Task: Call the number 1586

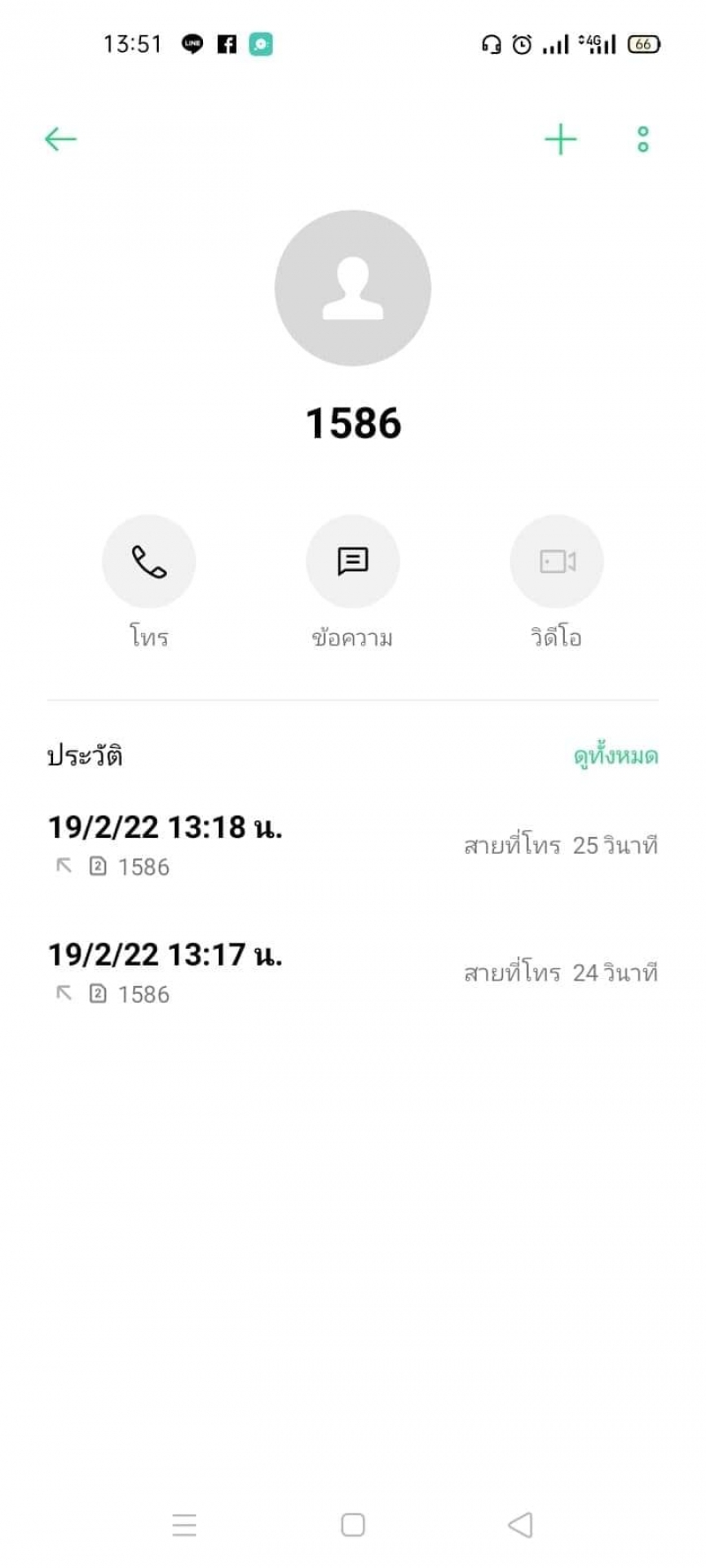Action: point(148,562)
